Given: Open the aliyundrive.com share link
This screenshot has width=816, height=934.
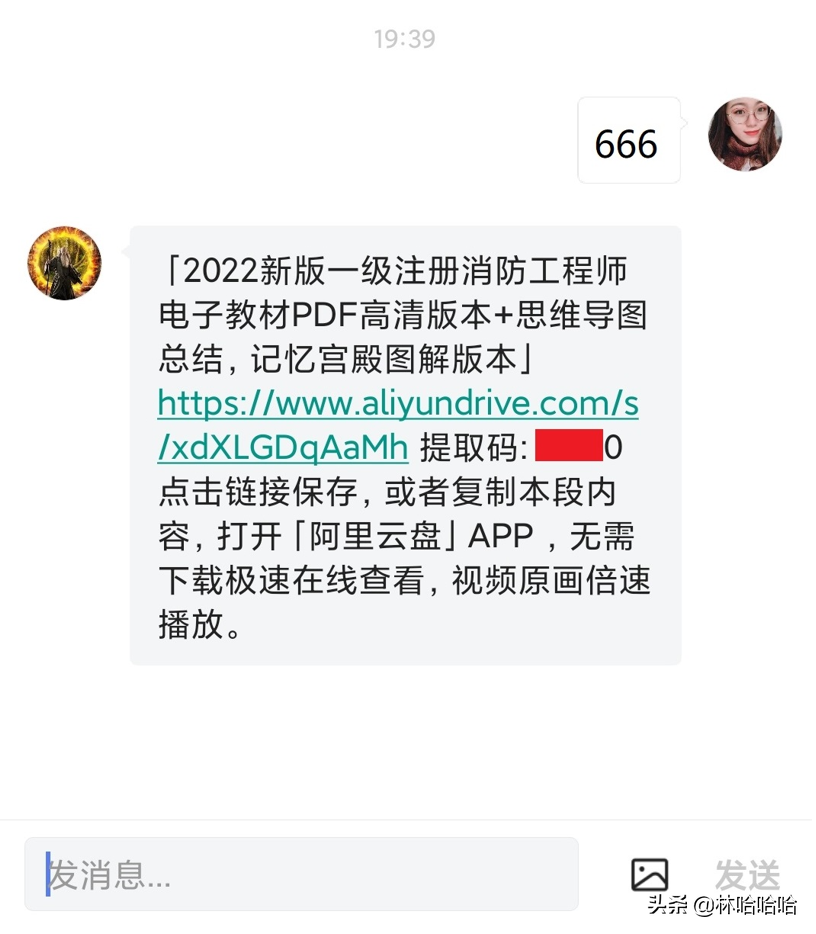Looking at the screenshot, I should coord(398,405).
